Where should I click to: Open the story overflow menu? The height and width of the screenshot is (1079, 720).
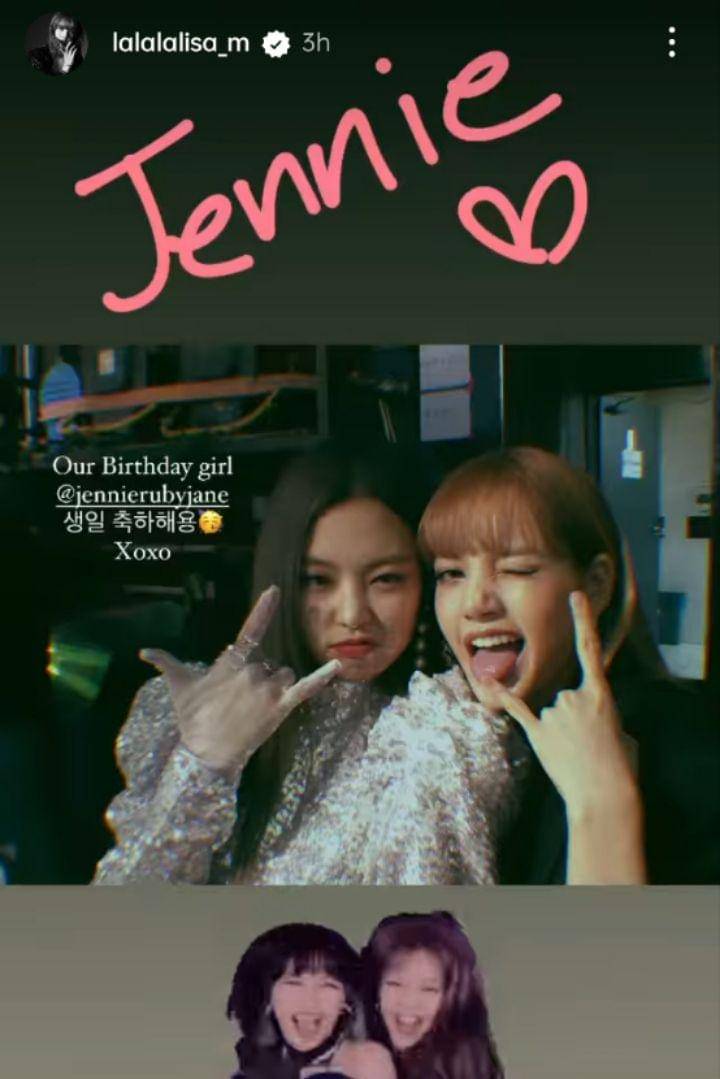point(671,42)
